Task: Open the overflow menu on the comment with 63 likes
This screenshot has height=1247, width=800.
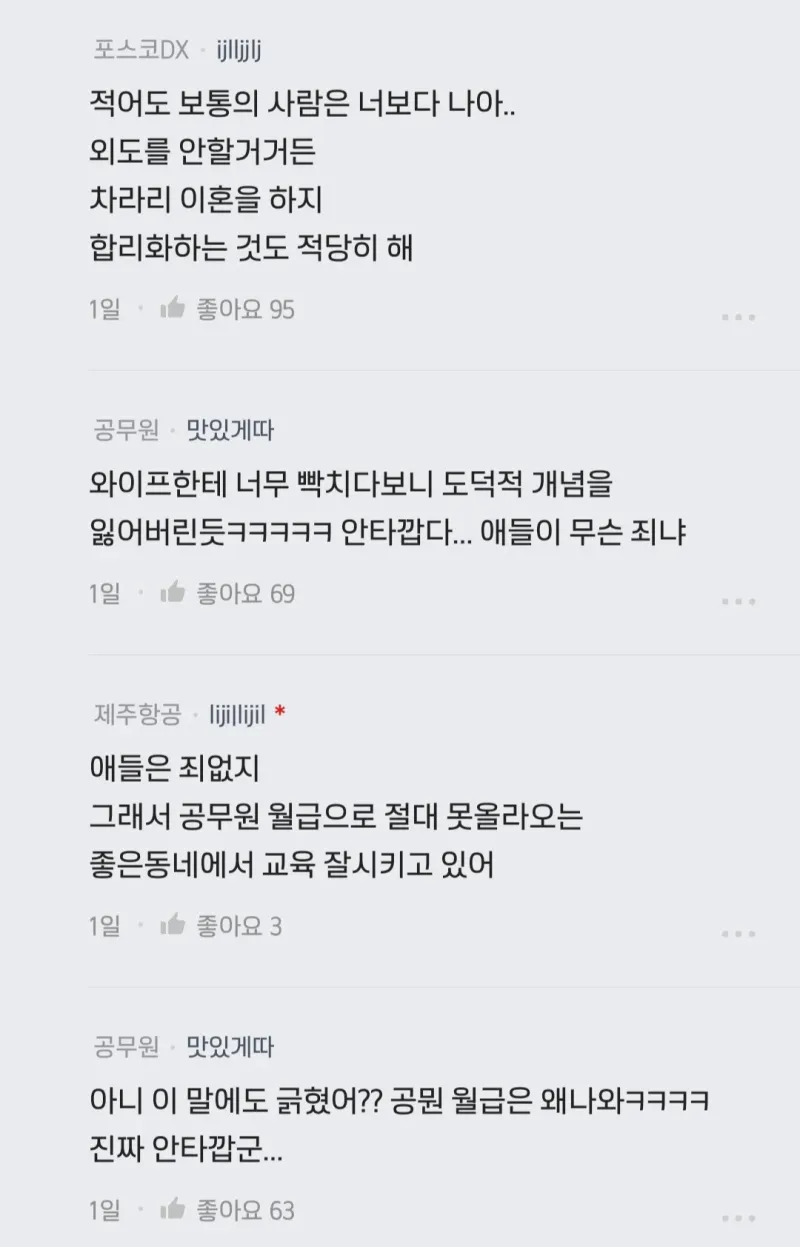Action: click(738, 1219)
